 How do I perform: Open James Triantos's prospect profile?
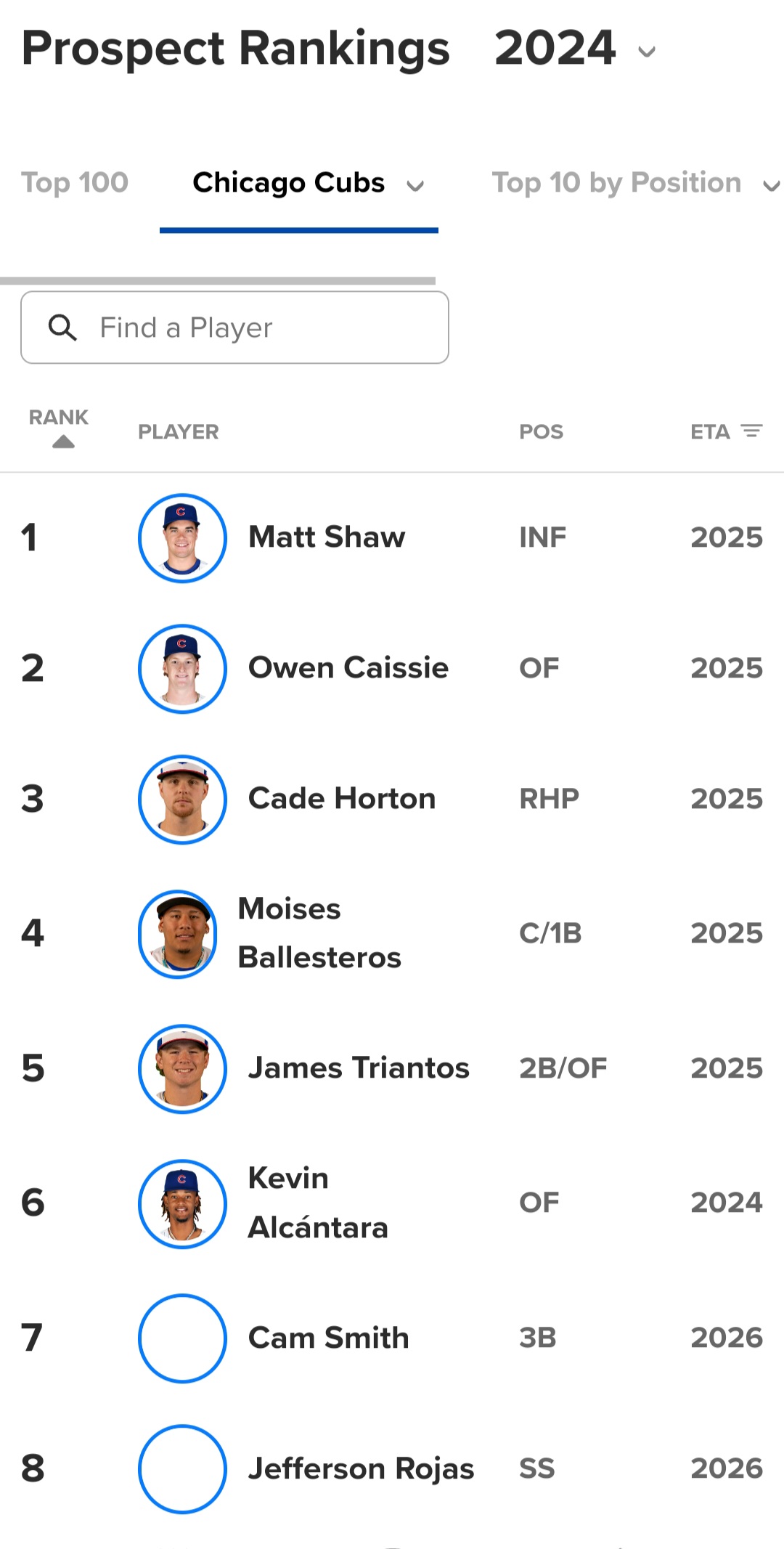coord(392,1068)
